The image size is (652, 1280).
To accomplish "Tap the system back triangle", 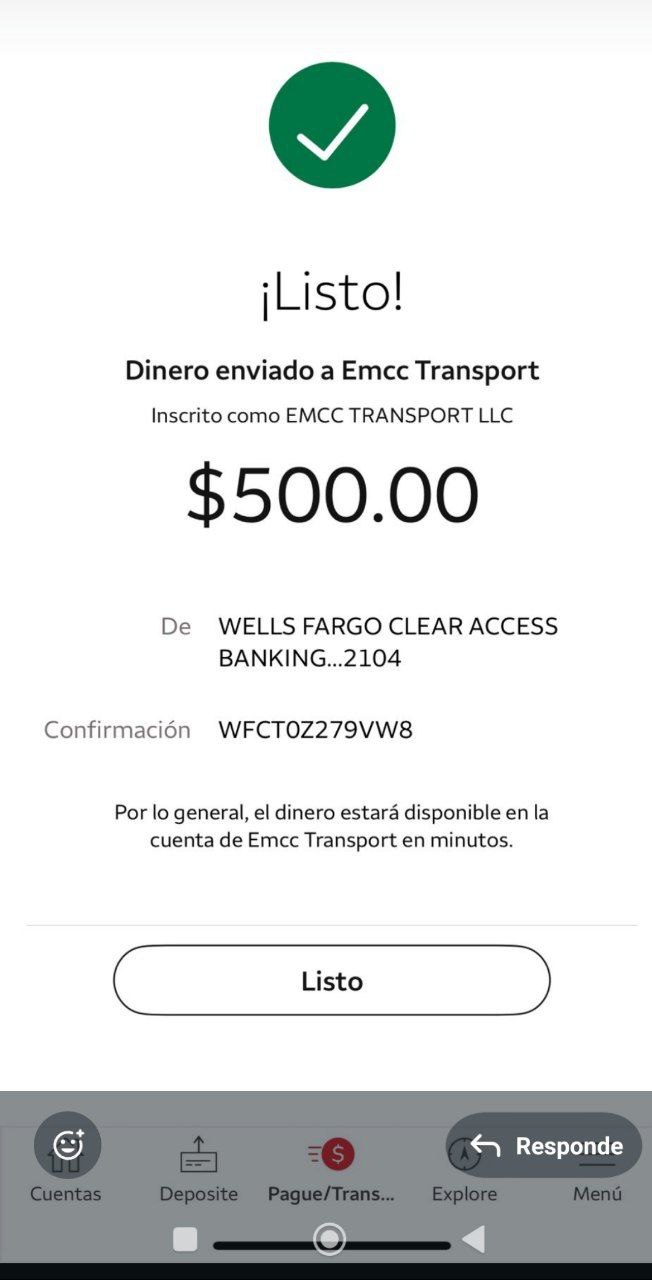I will (x=474, y=1240).
